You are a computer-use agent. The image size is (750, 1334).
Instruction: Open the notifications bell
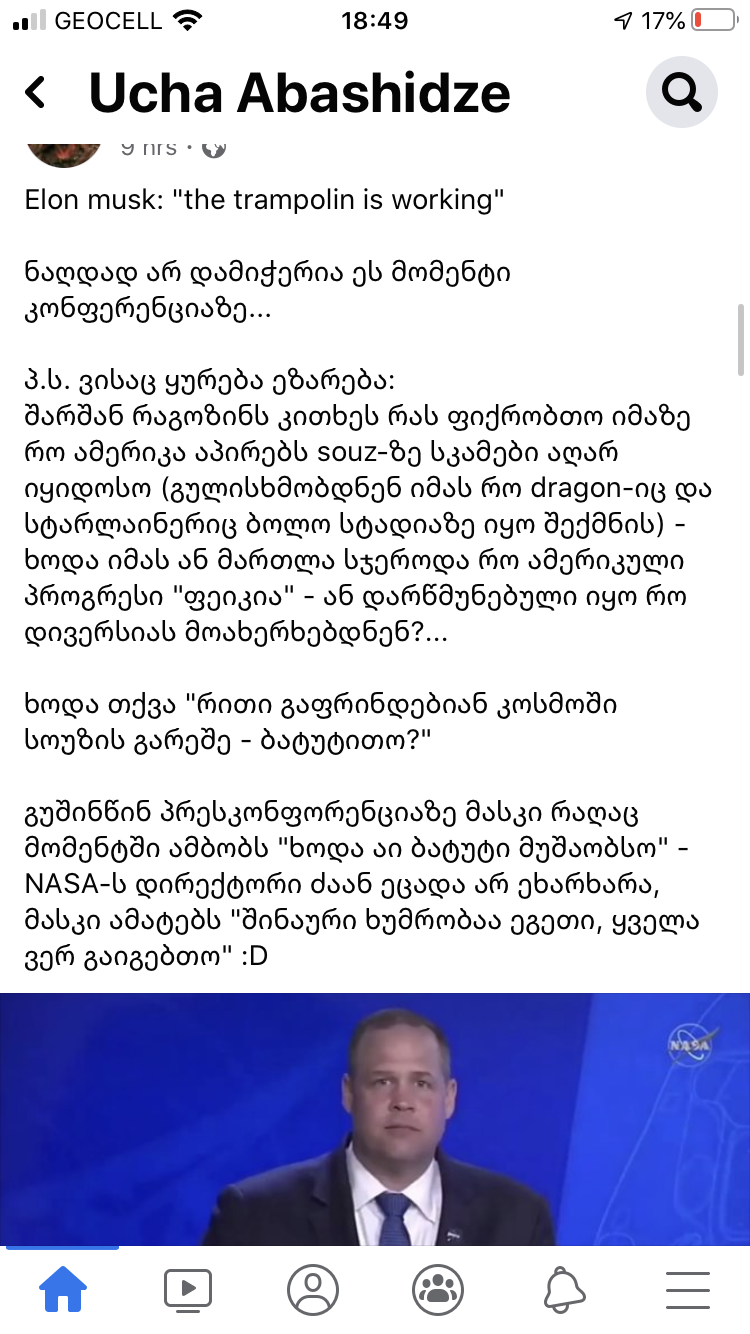point(564,1290)
